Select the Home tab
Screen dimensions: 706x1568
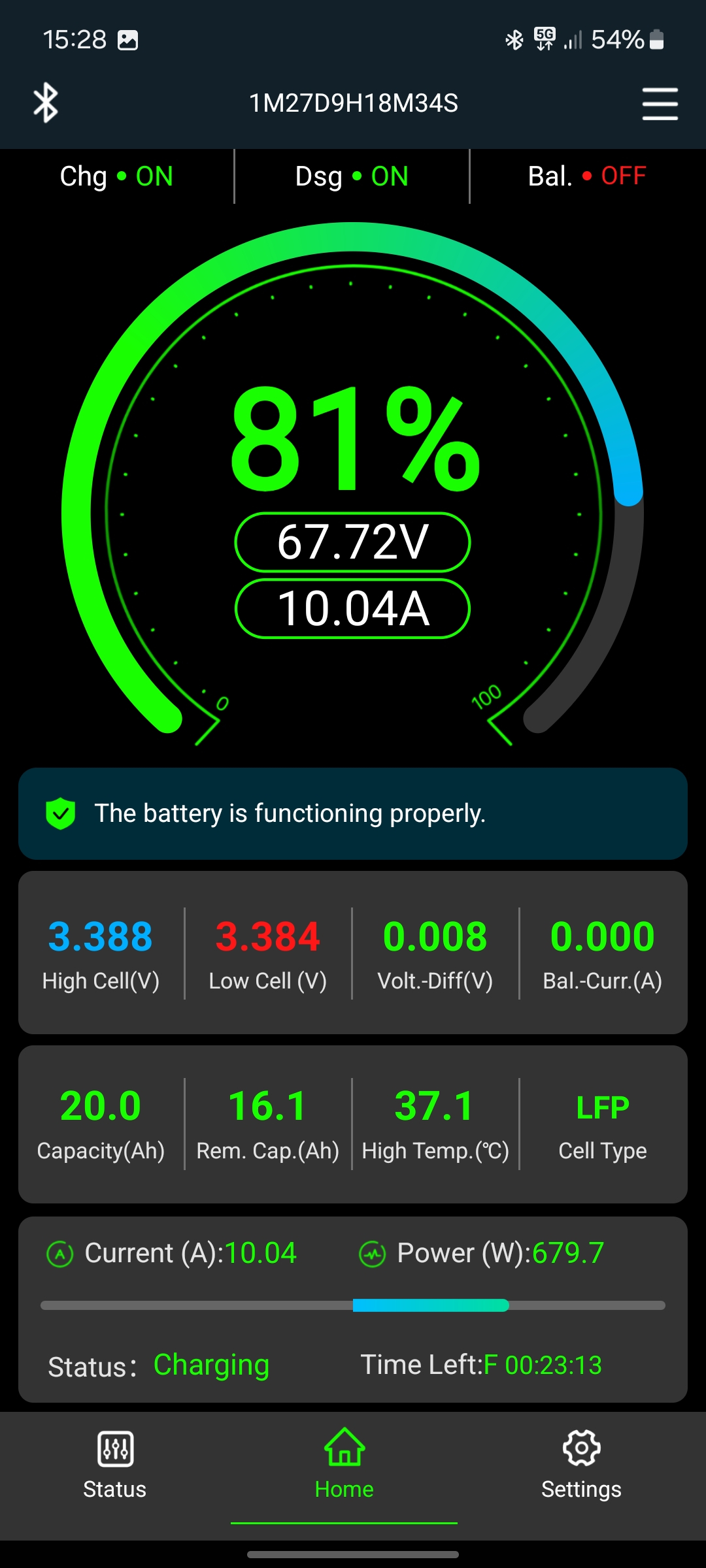point(345,1465)
